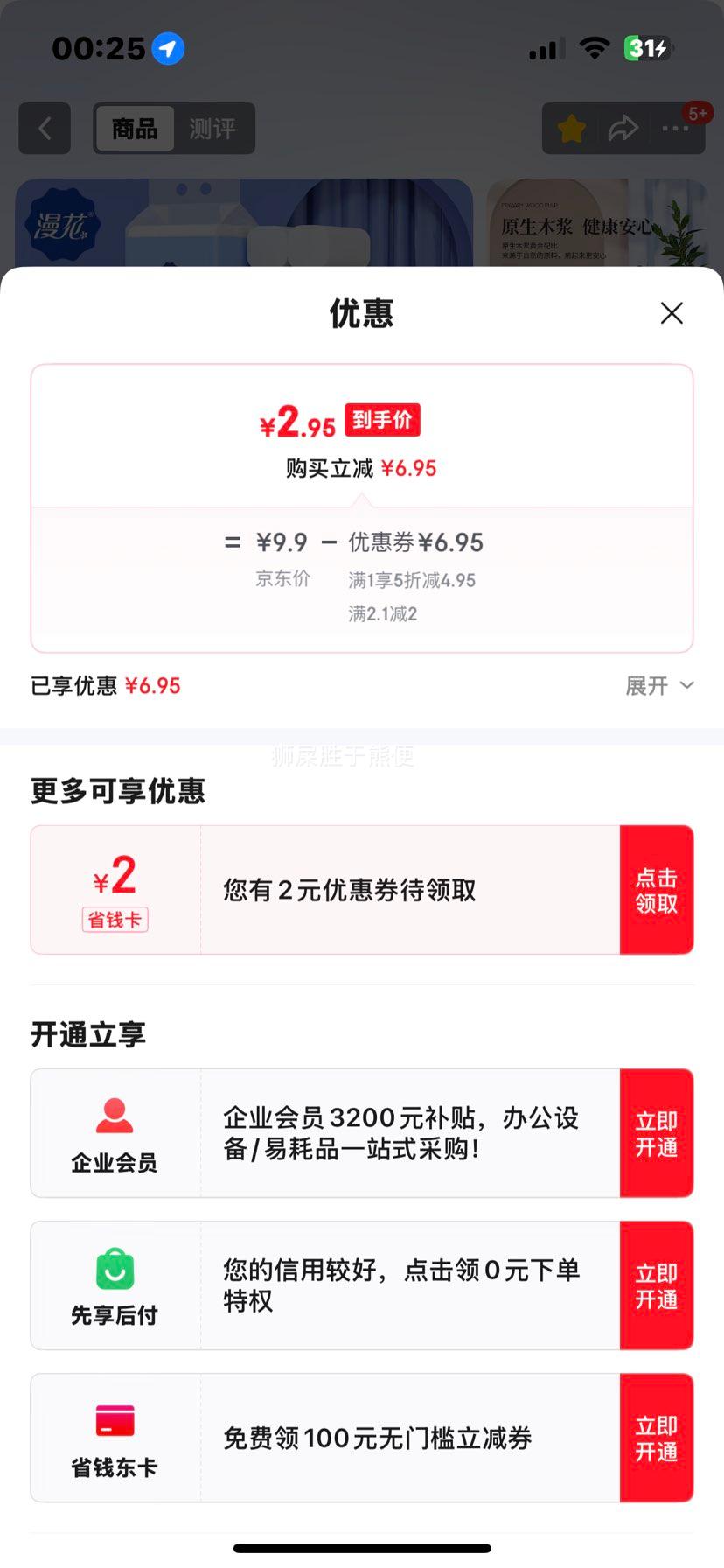
Task: Open the more options ellipsis with 5+ badge
Action: (x=675, y=129)
